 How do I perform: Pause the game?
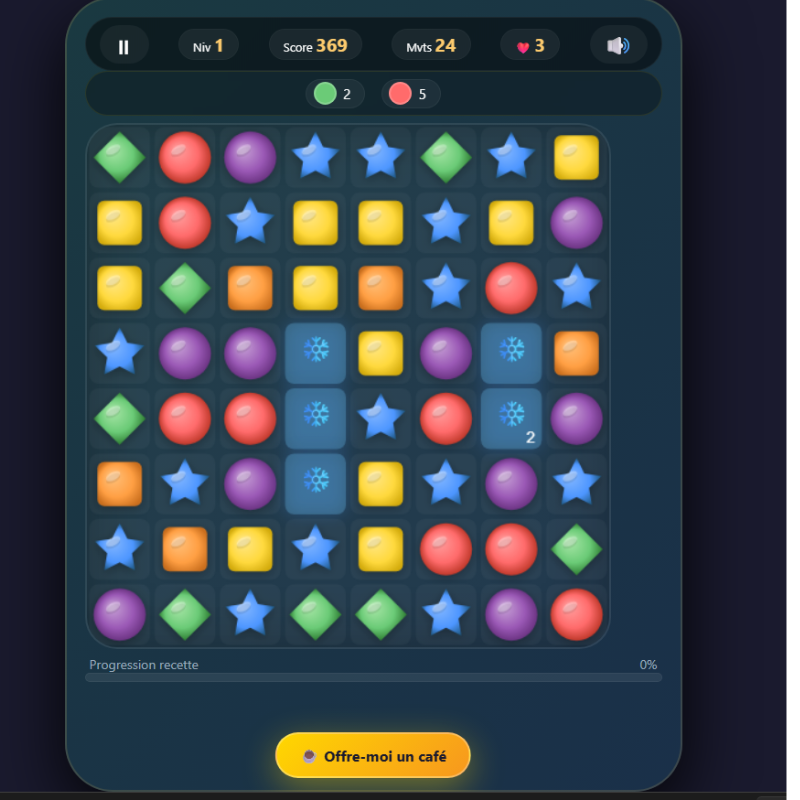pos(123,46)
